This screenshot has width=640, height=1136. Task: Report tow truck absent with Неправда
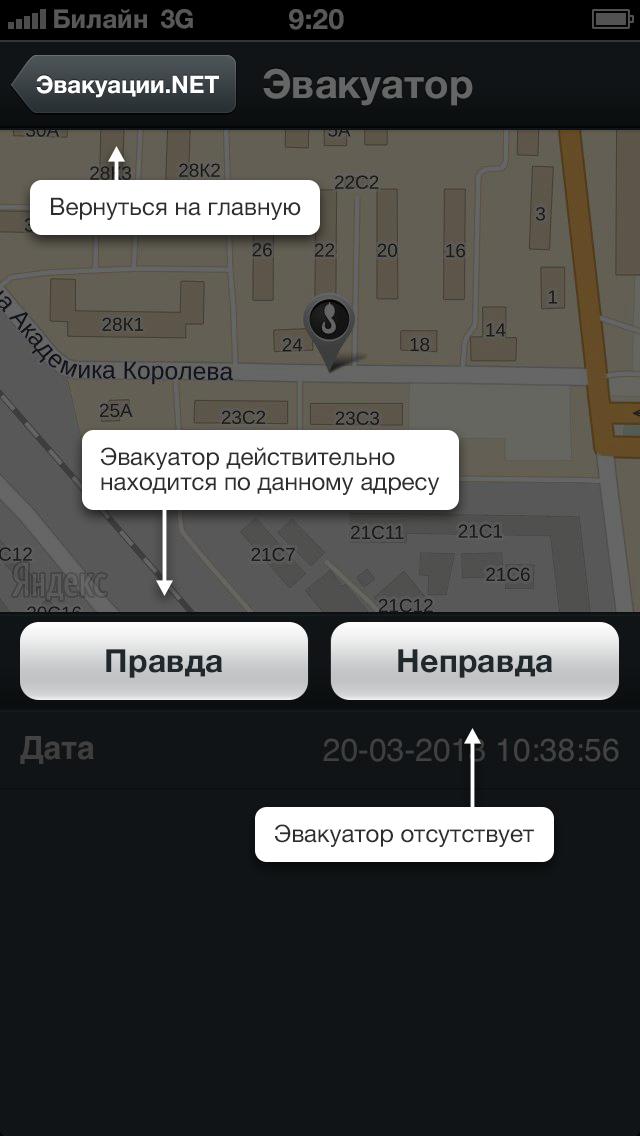coord(474,661)
